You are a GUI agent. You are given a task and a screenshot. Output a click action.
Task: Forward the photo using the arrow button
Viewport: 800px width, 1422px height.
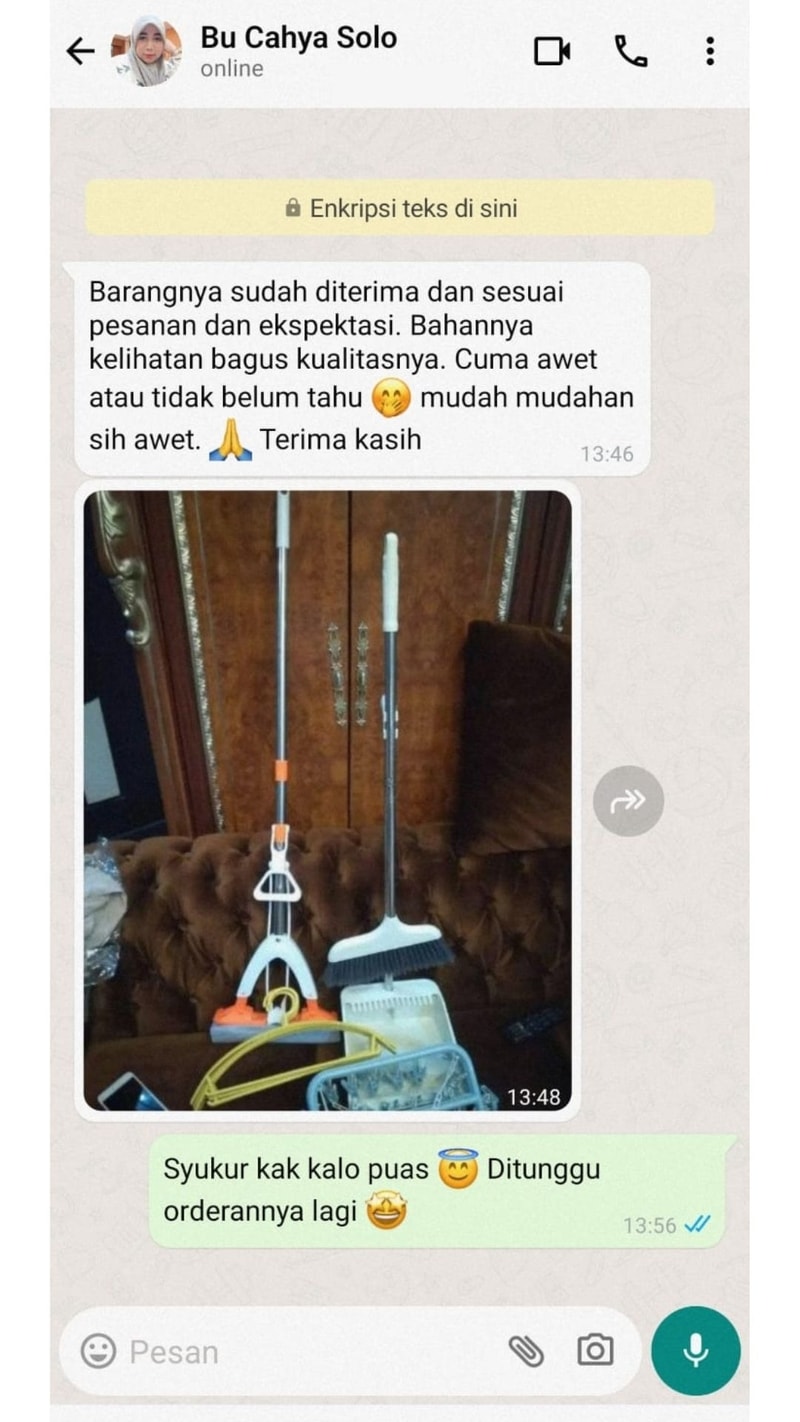click(x=628, y=800)
